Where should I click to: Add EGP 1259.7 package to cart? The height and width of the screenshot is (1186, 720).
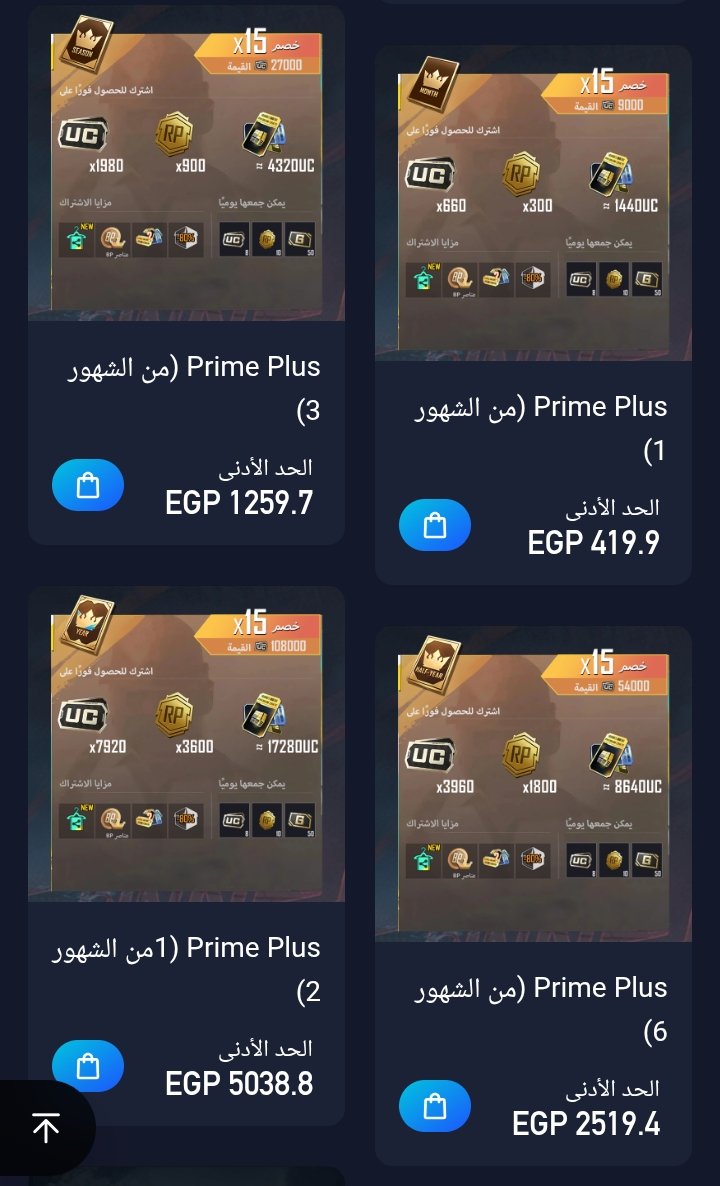pos(88,485)
